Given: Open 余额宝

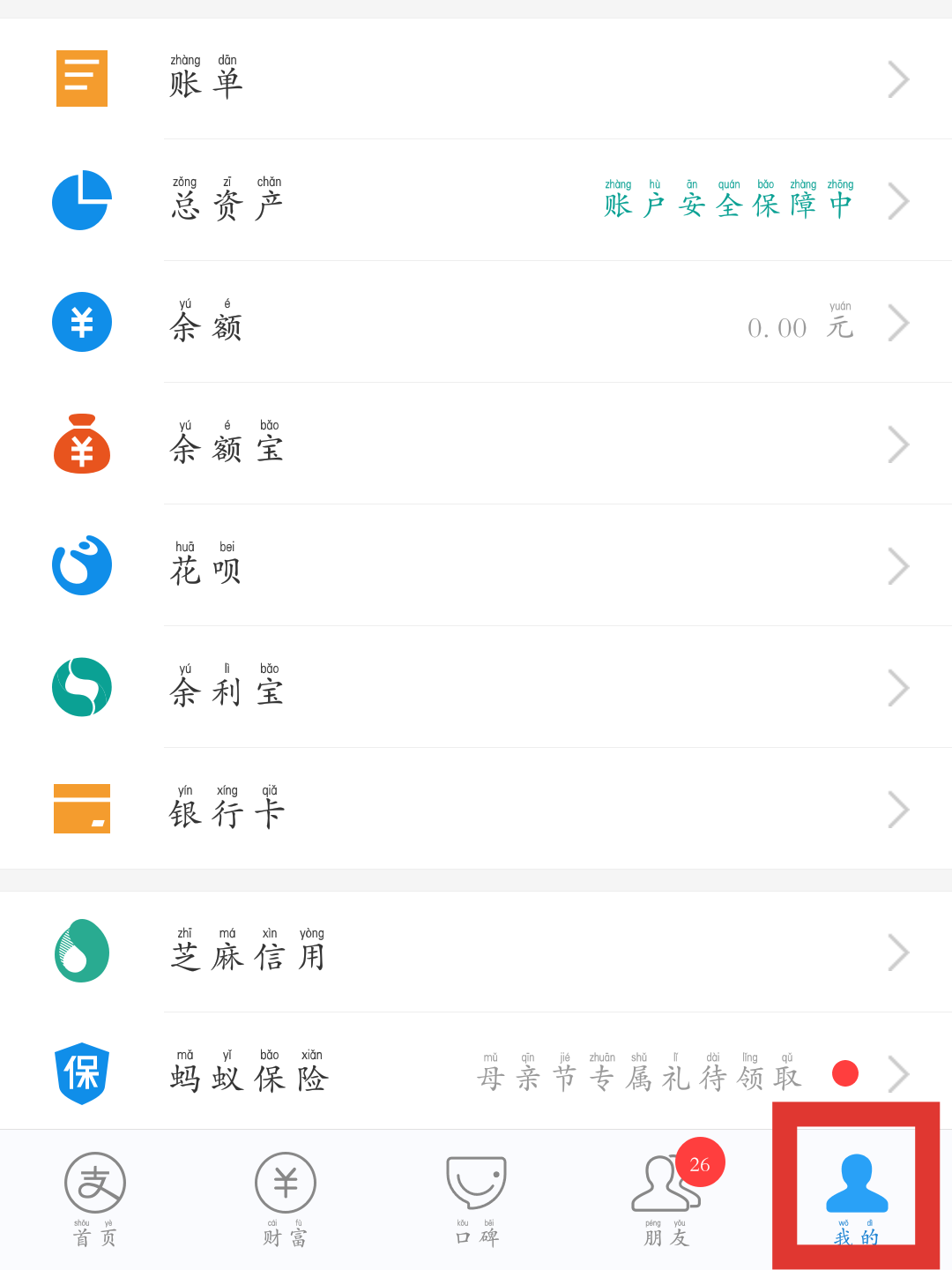Looking at the screenshot, I should [x=476, y=444].
